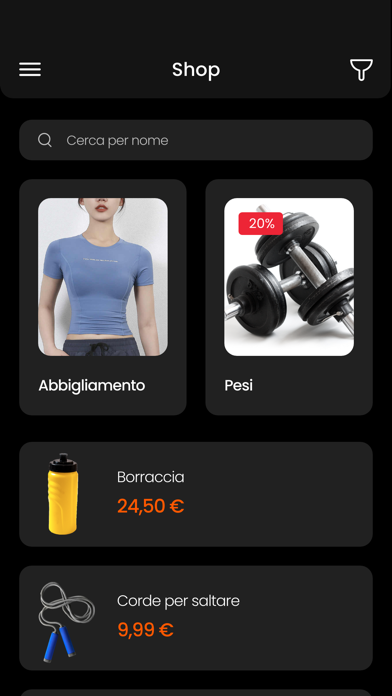Select the Corde per saltare product
This screenshot has width=392, height=696.
pyautogui.click(x=196, y=618)
